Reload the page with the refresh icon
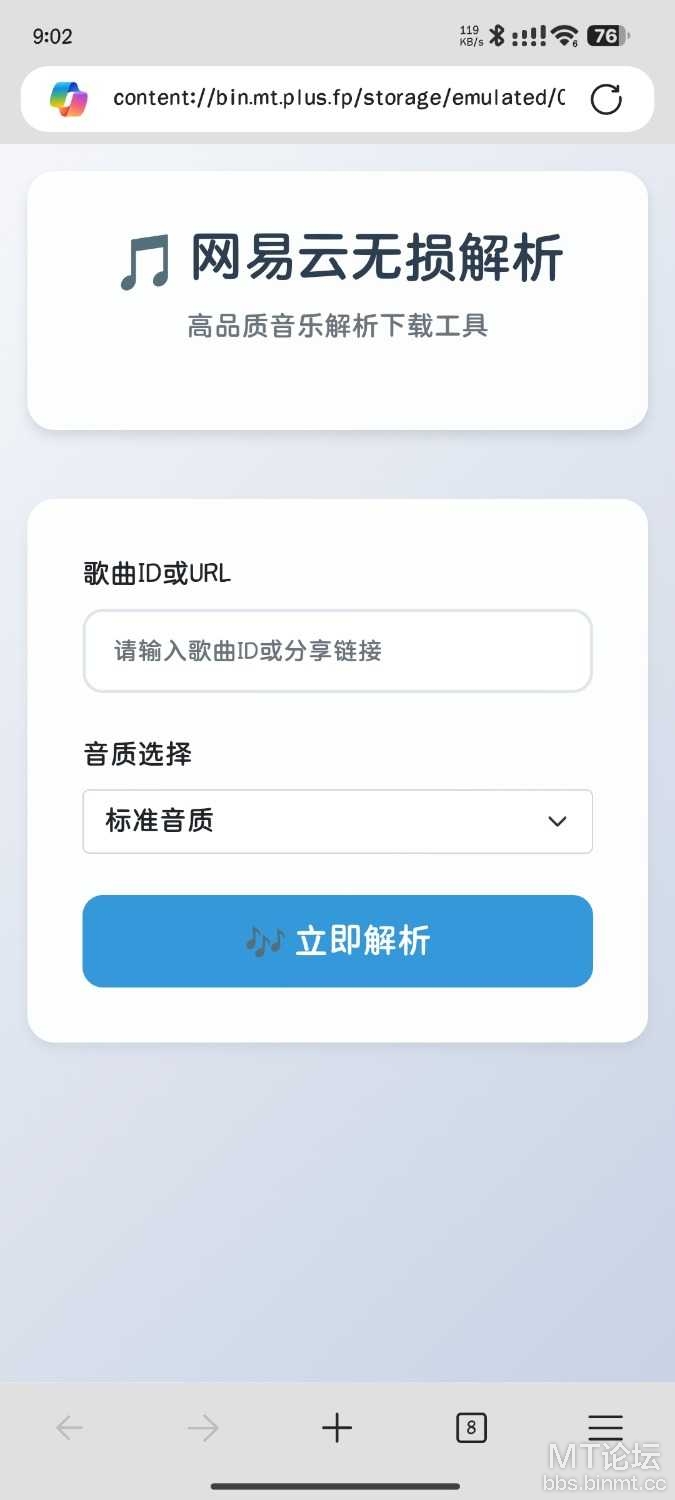The width and height of the screenshot is (675, 1500). pyautogui.click(x=606, y=99)
